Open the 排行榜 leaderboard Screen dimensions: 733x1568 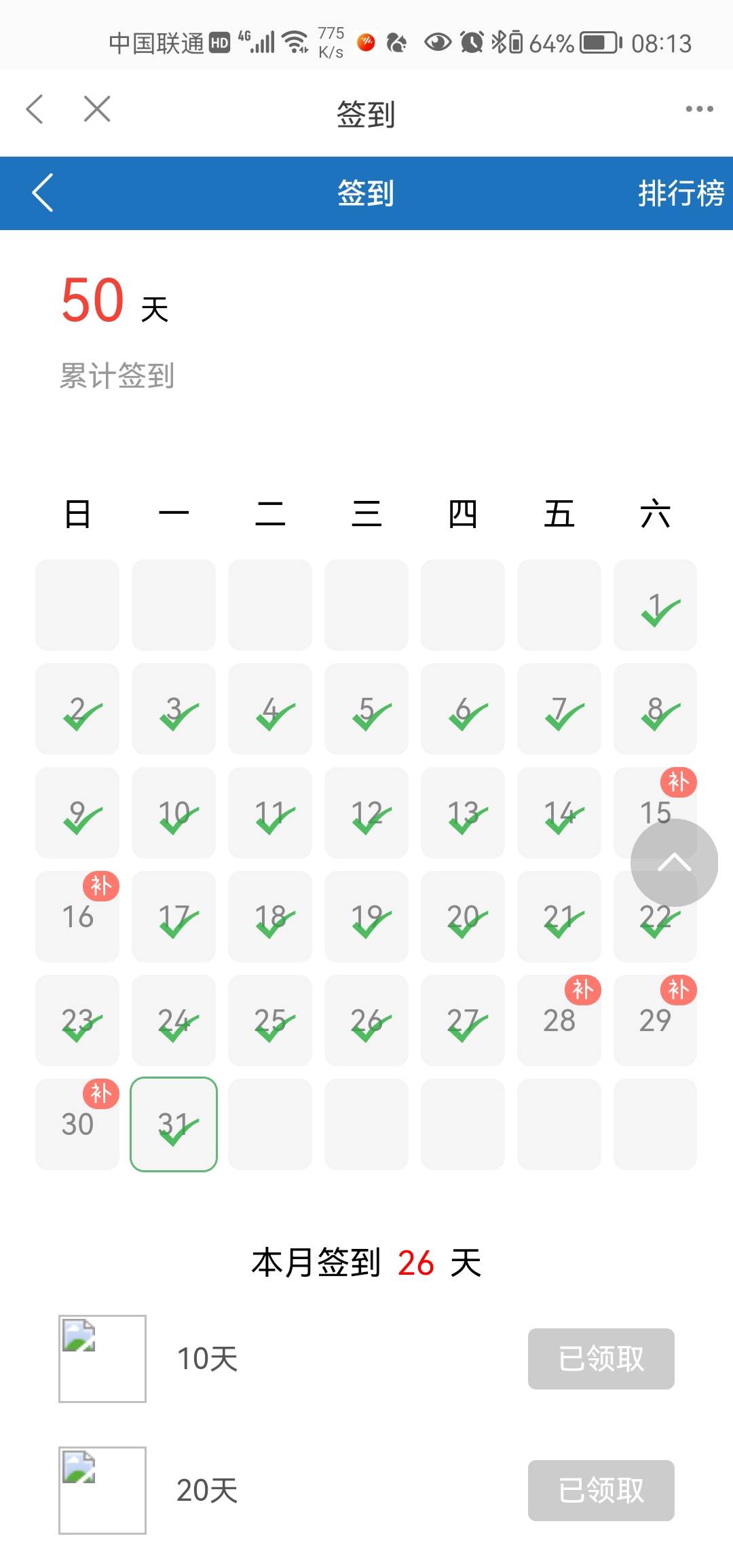coord(681,193)
